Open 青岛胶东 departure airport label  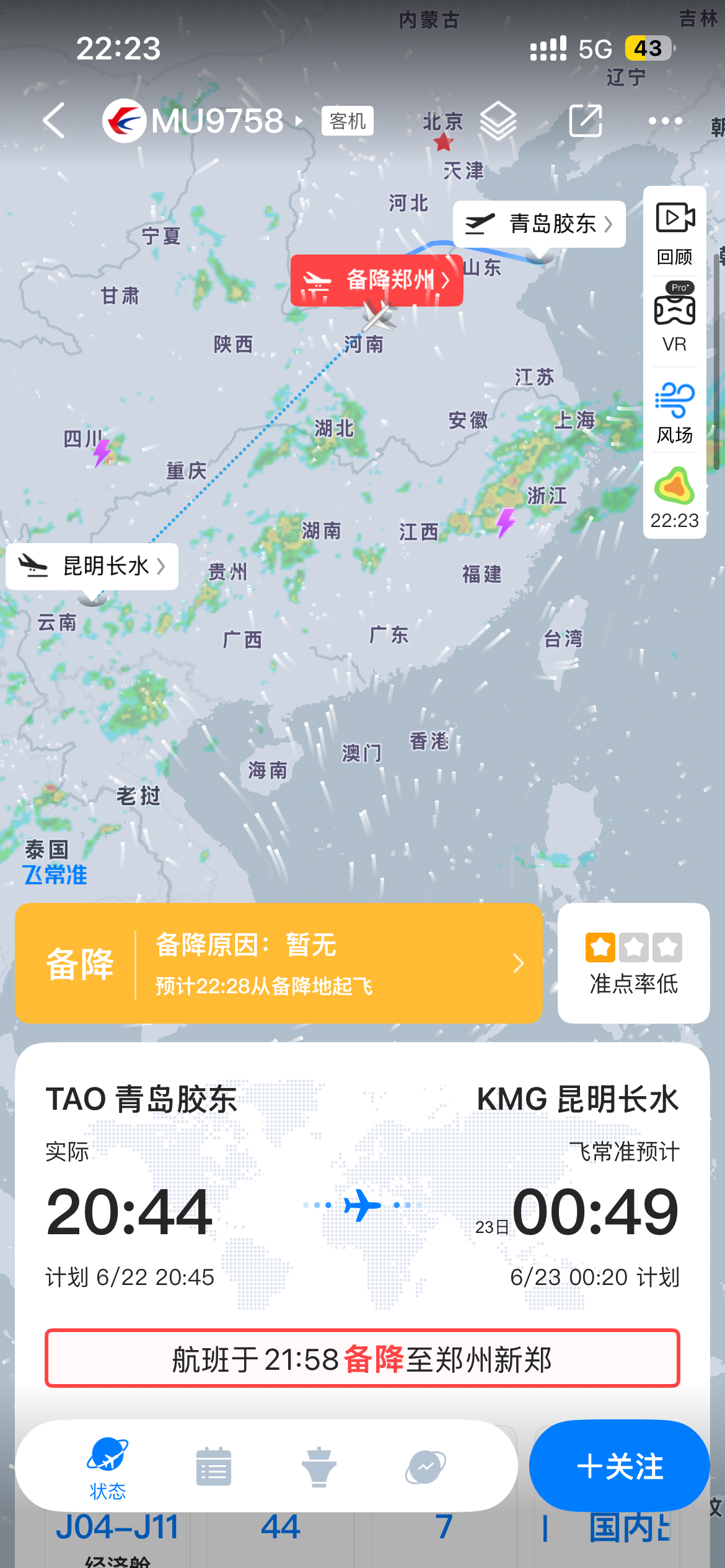pyautogui.click(x=539, y=224)
